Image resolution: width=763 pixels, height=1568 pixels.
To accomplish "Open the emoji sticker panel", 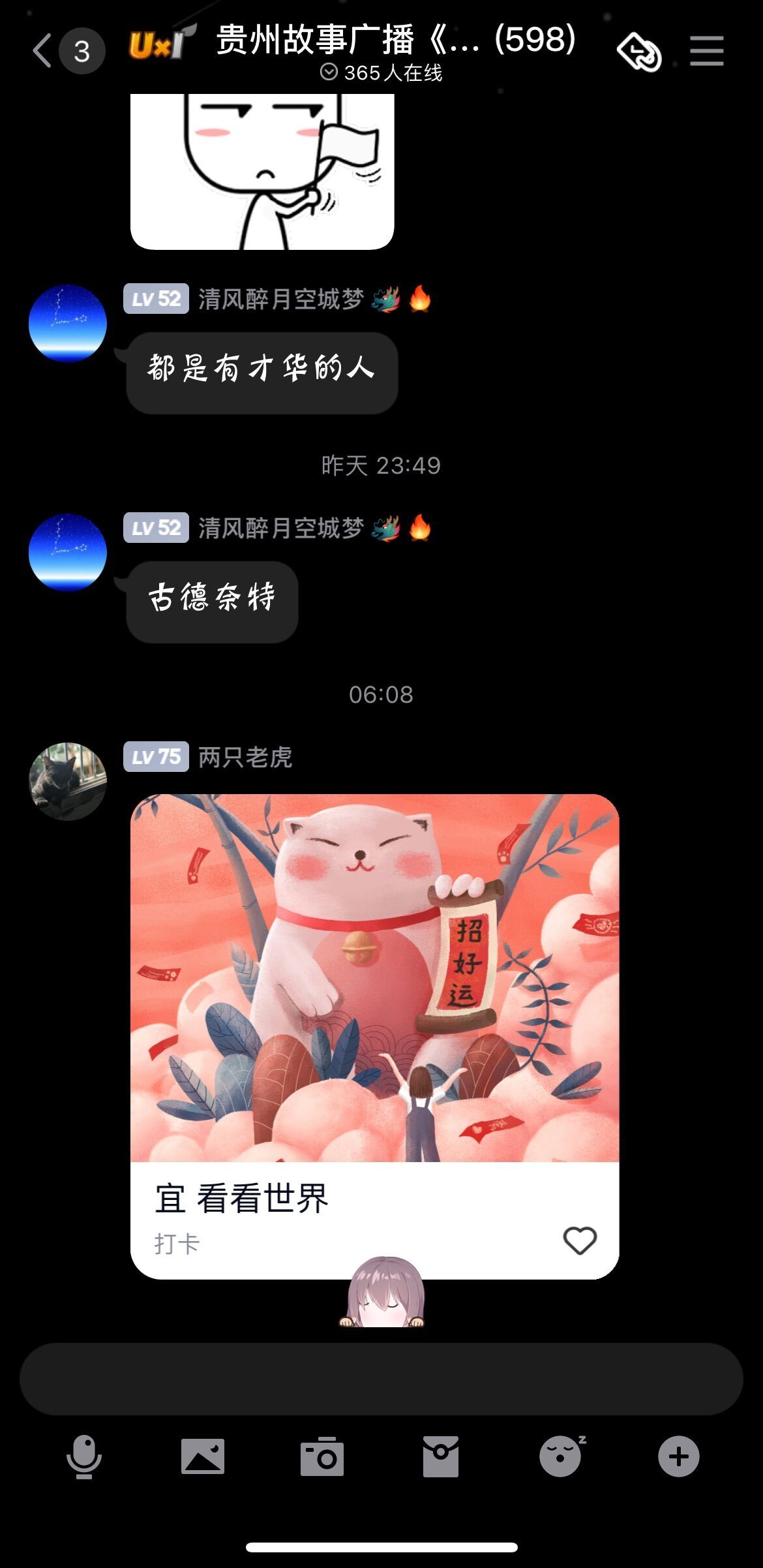I will tap(560, 1456).
